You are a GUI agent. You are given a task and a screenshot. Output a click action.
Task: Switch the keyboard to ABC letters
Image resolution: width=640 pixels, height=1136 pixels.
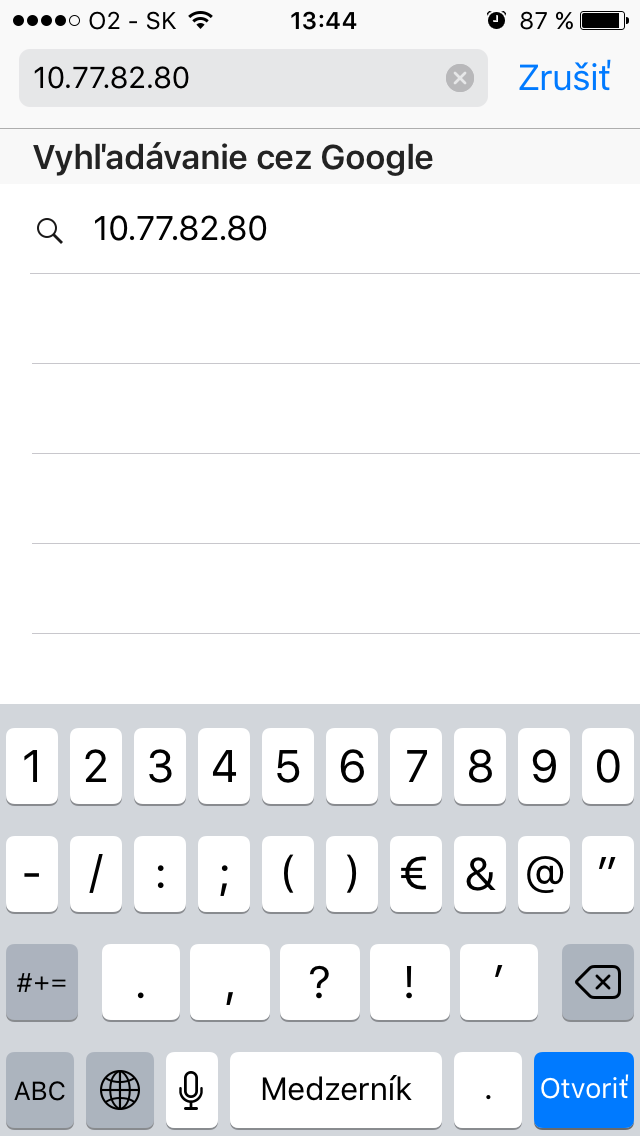pyautogui.click(x=40, y=1090)
